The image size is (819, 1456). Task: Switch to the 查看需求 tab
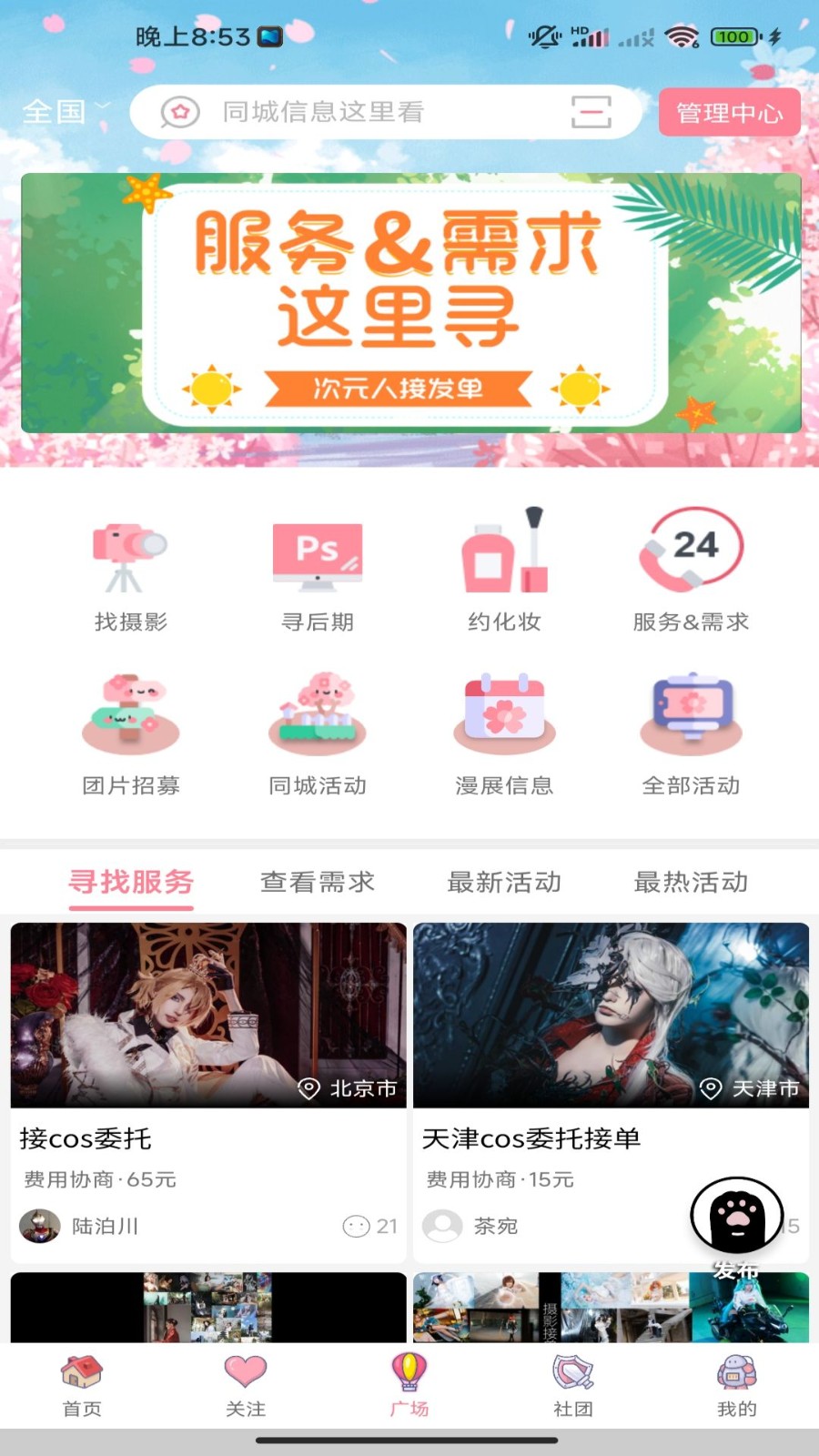pyautogui.click(x=317, y=882)
